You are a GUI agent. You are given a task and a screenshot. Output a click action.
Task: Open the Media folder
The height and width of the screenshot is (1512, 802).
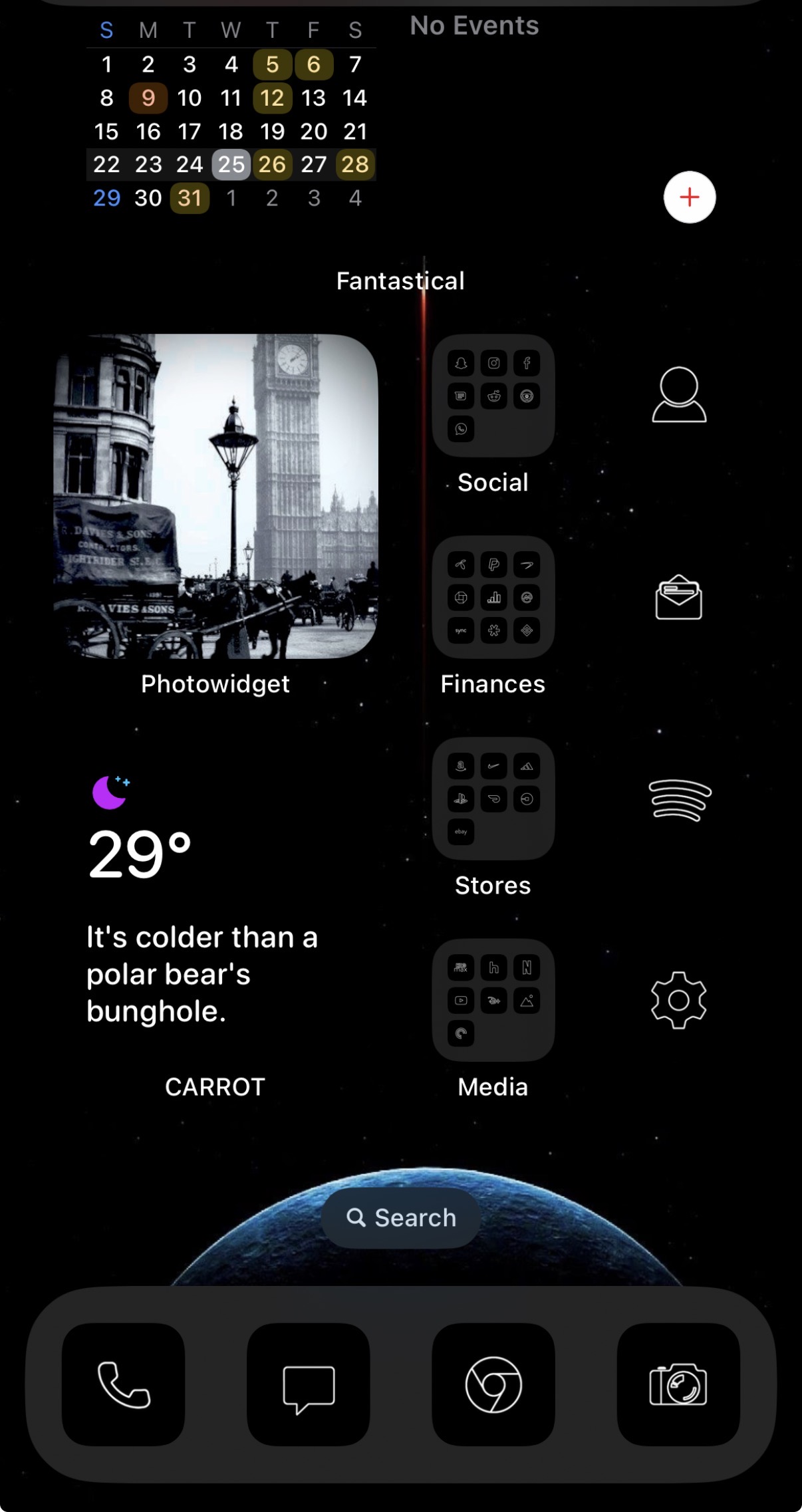tap(493, 1000)
